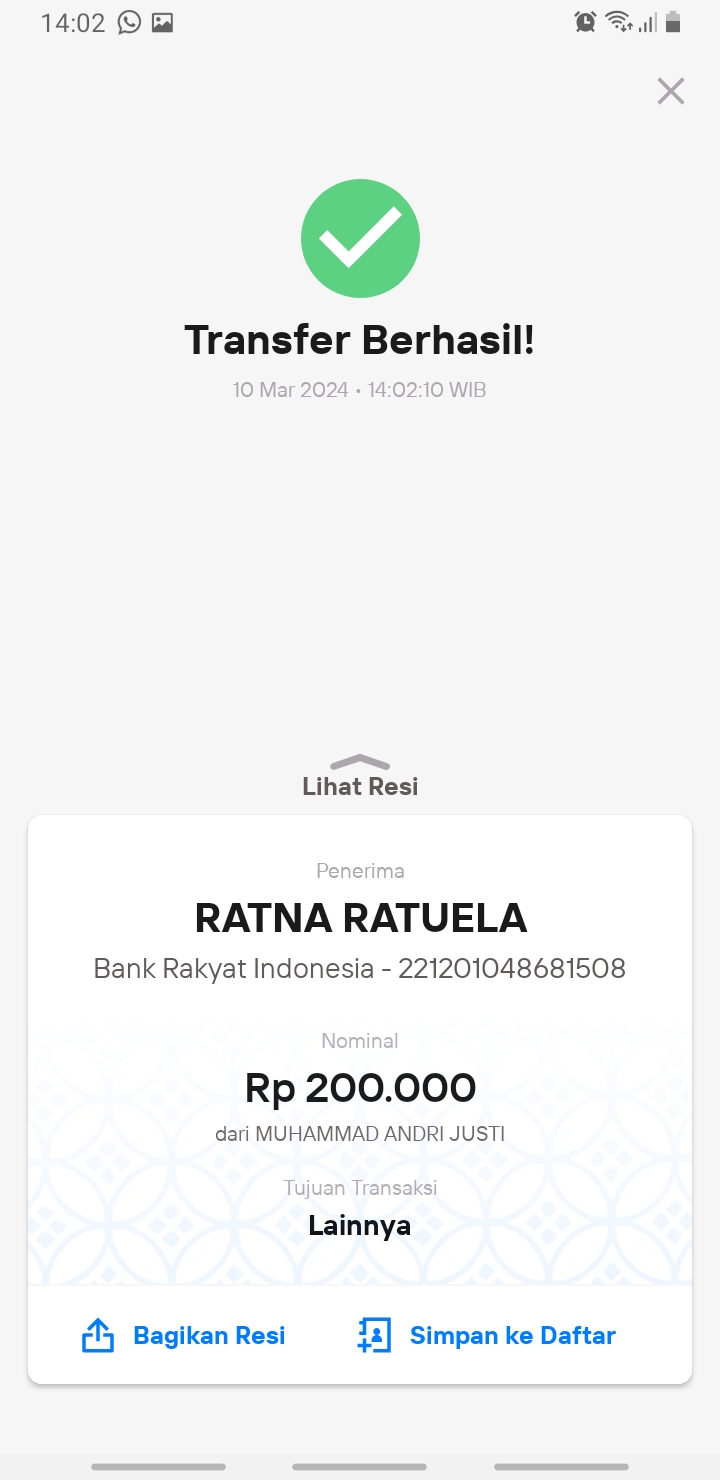The height and width of the screenshot is (1480, 720).
Task: Share the receipt via Bagikan Resi
Action: (x=183, y=1335)
